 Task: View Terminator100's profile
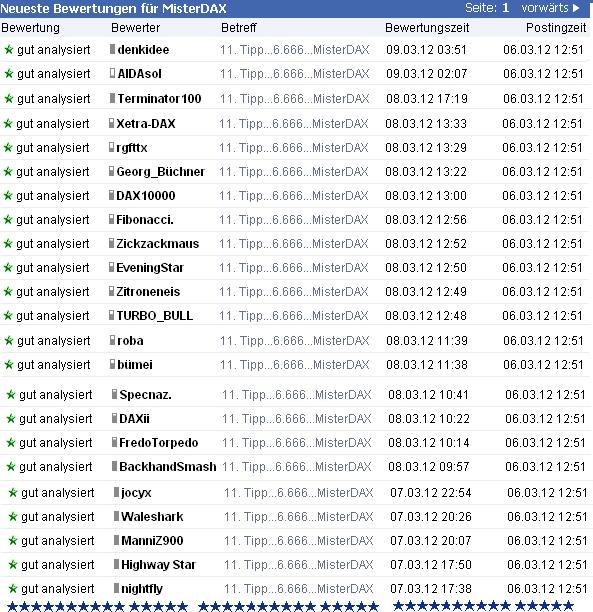click(x=159, y=98)
